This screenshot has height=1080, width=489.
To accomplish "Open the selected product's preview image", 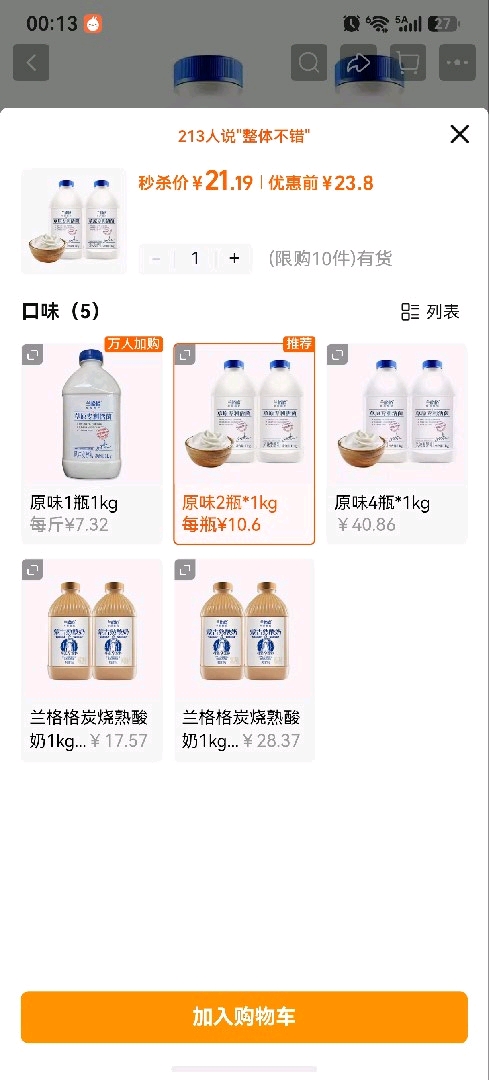I will pyautogui.click(x=74, y=221).
